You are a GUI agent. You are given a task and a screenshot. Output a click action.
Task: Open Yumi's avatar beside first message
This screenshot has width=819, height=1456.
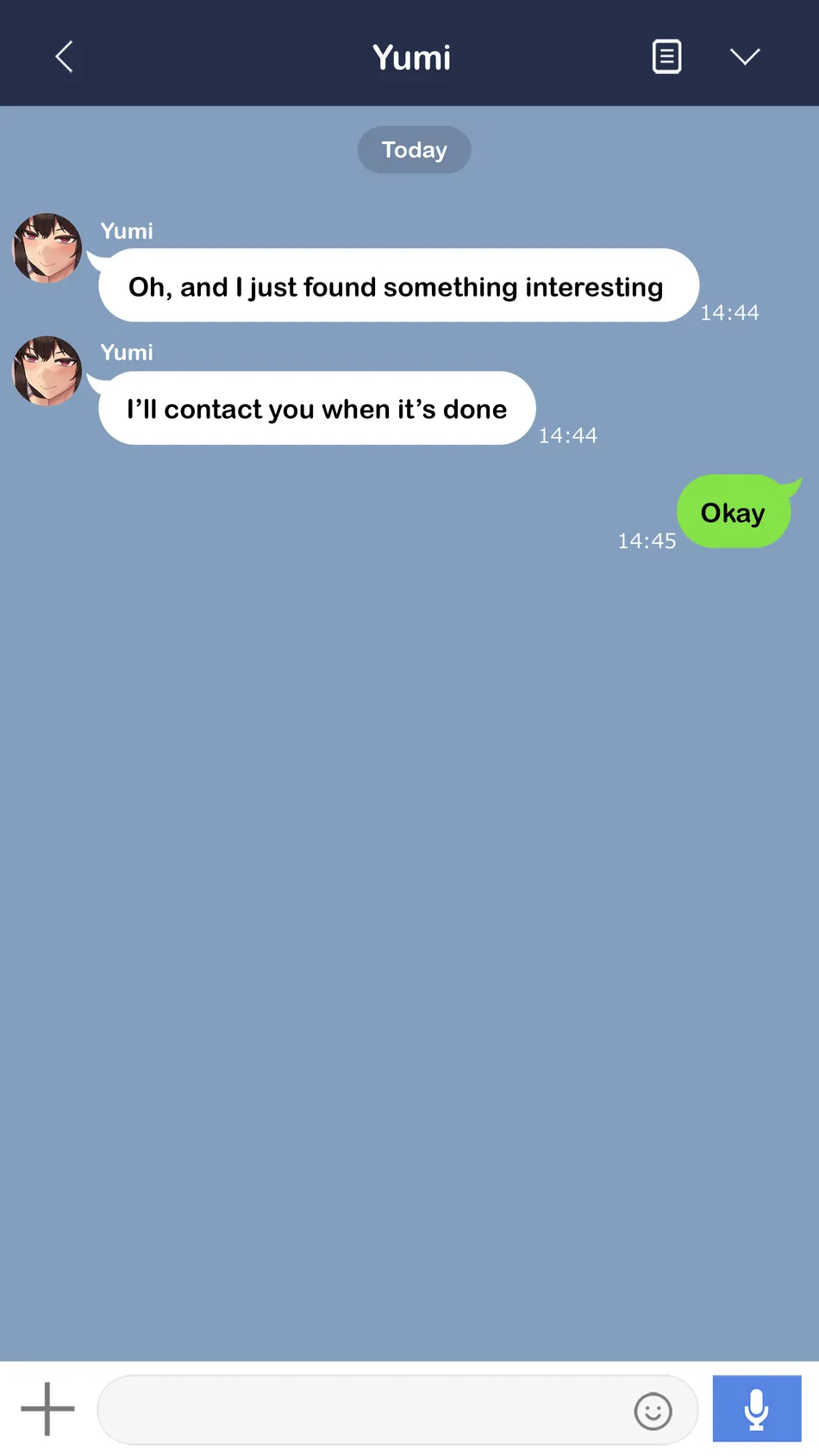[x=47, y=248]
